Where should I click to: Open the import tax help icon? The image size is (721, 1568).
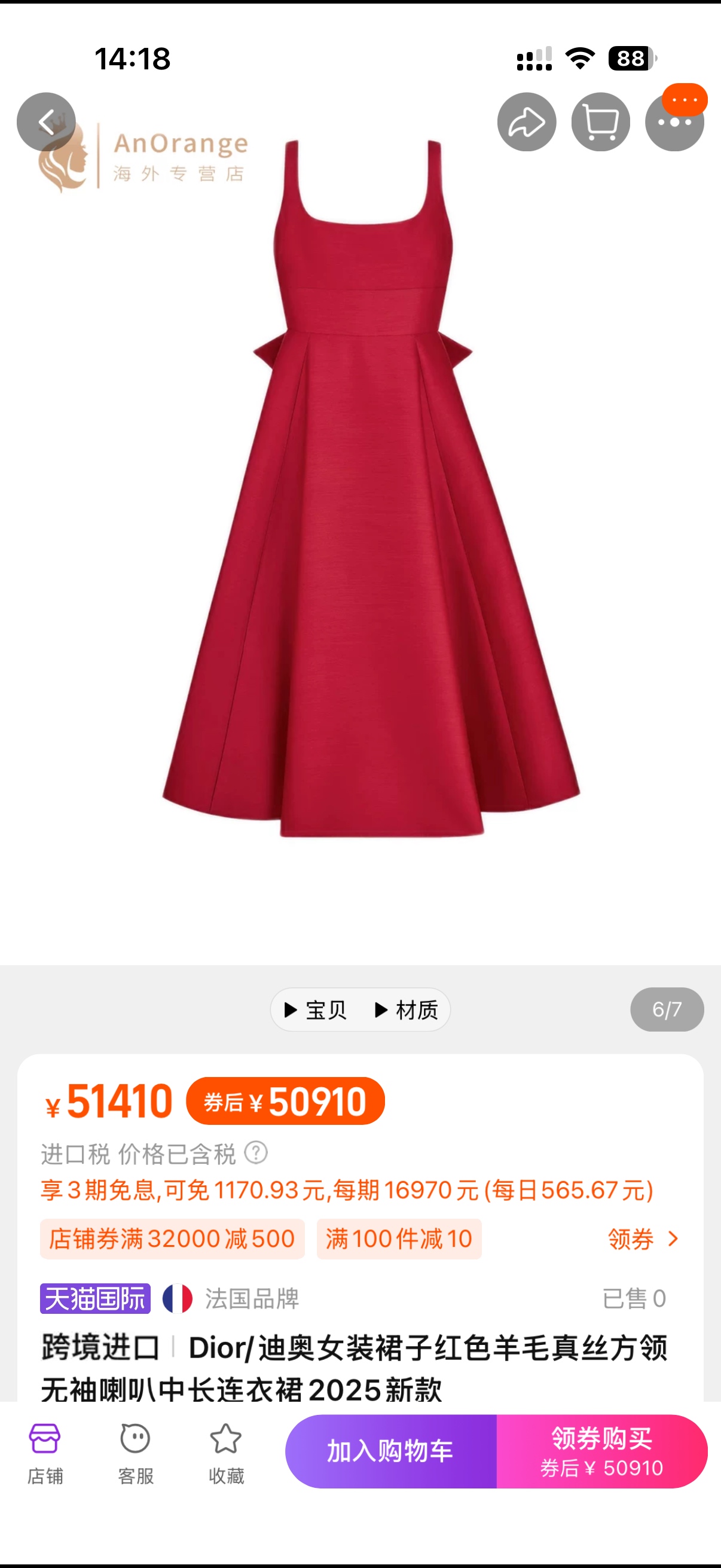pos(255,1153)
